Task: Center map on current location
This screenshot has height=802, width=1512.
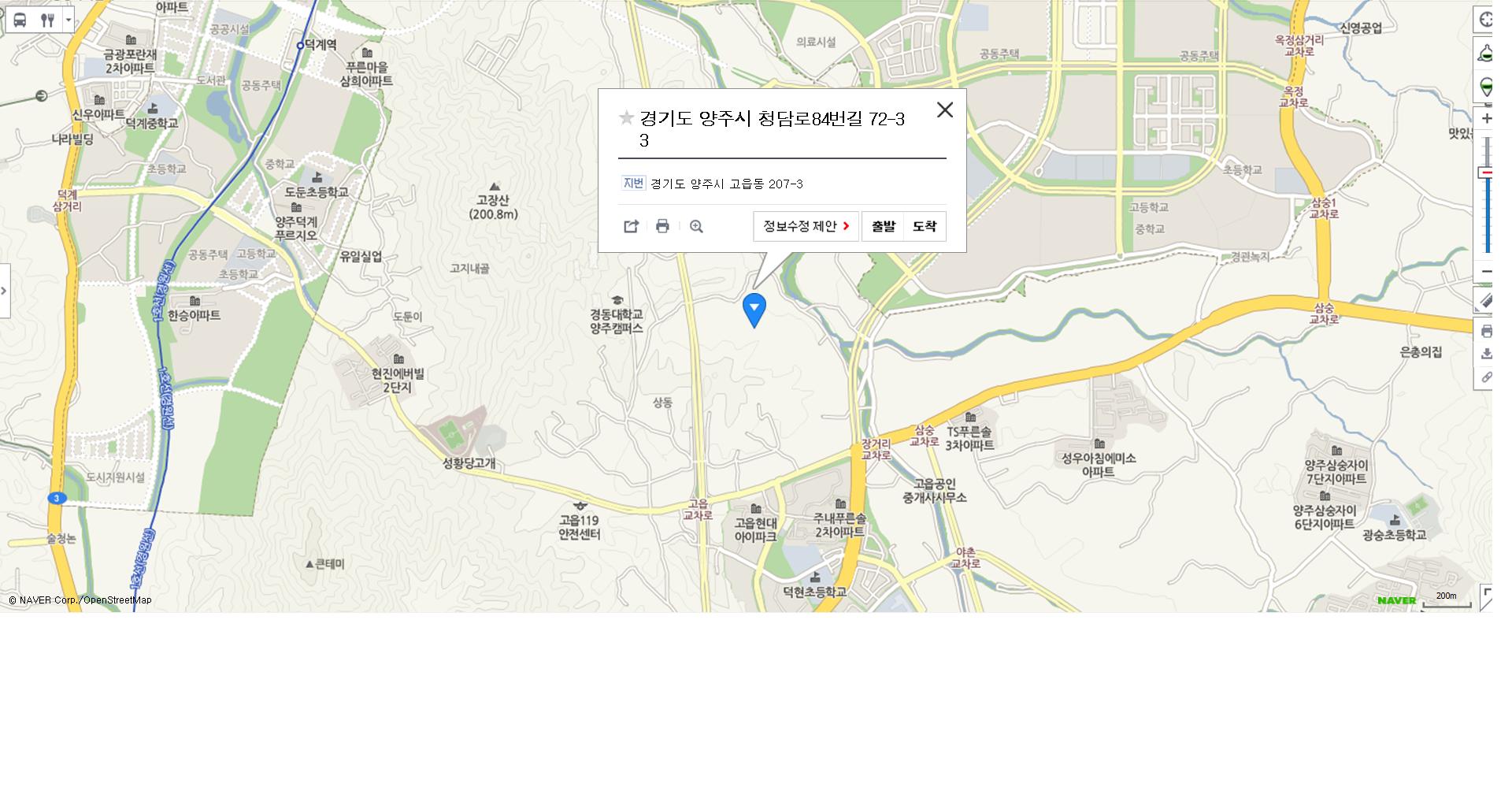Action: [1486, 20]
